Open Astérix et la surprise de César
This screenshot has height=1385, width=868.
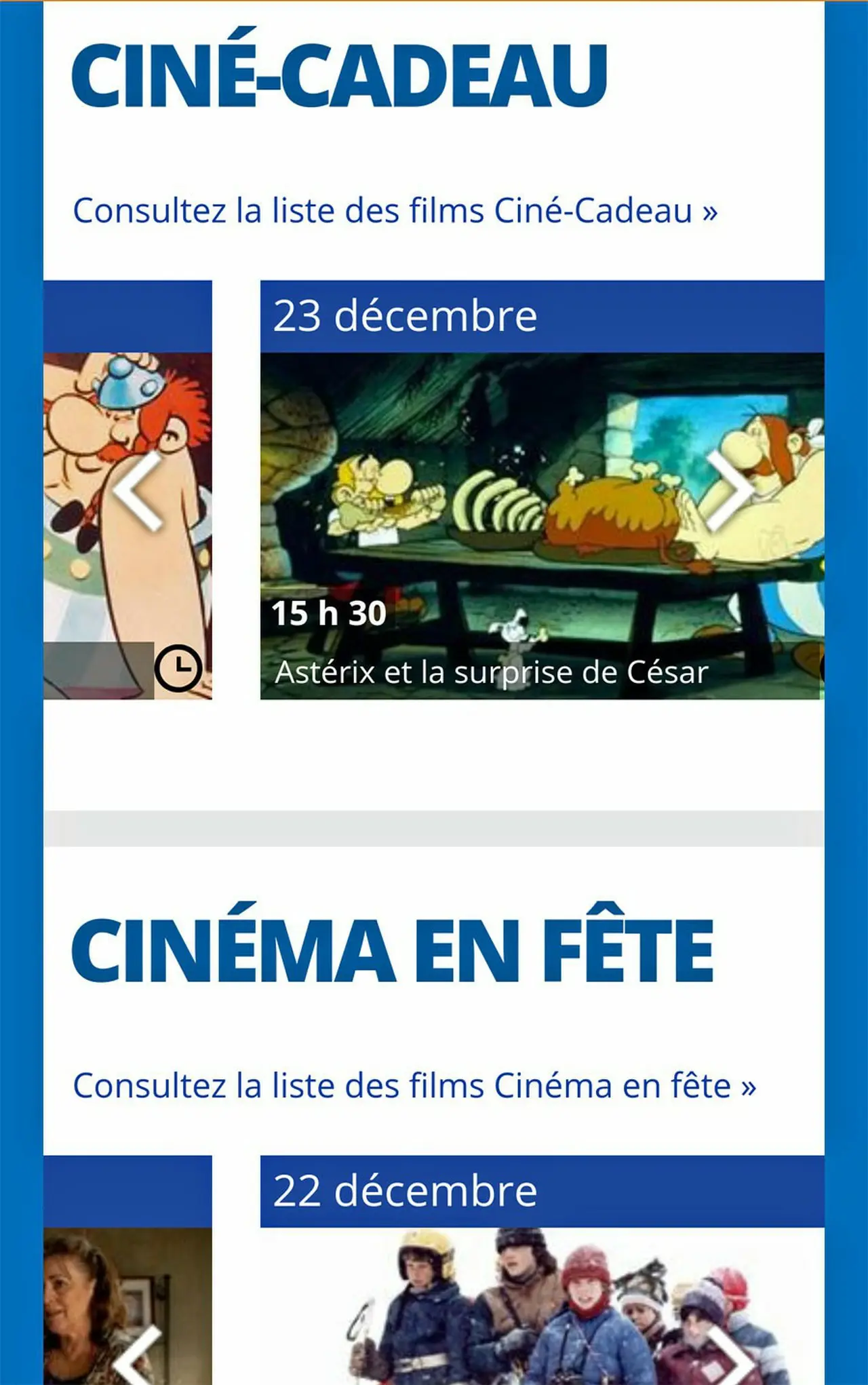click(x=491, y=672)
